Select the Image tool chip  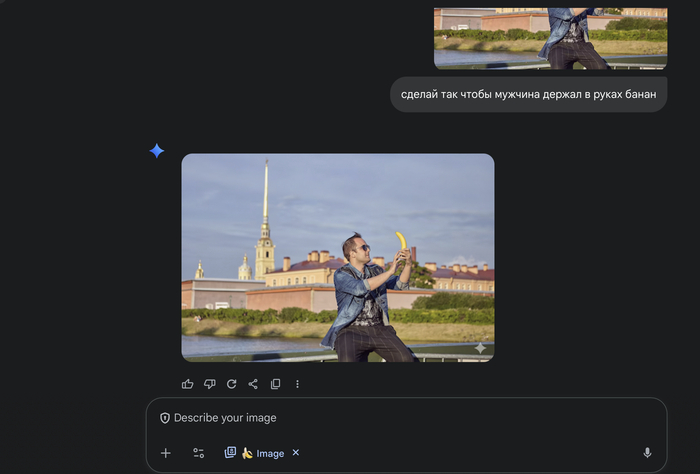click(257, 453)
